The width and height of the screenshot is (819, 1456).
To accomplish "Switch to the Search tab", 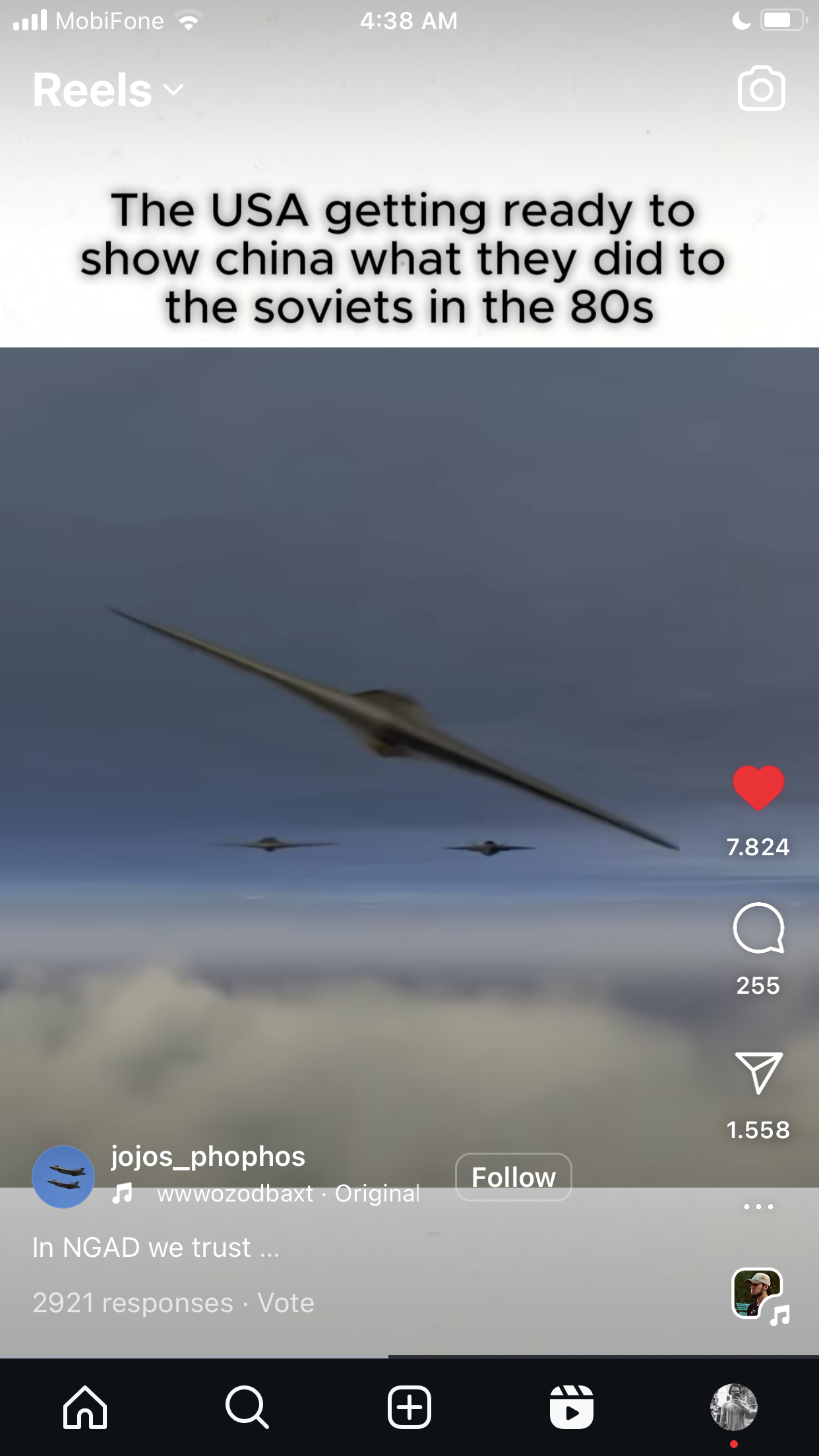I will click(x=247, y=1407).
